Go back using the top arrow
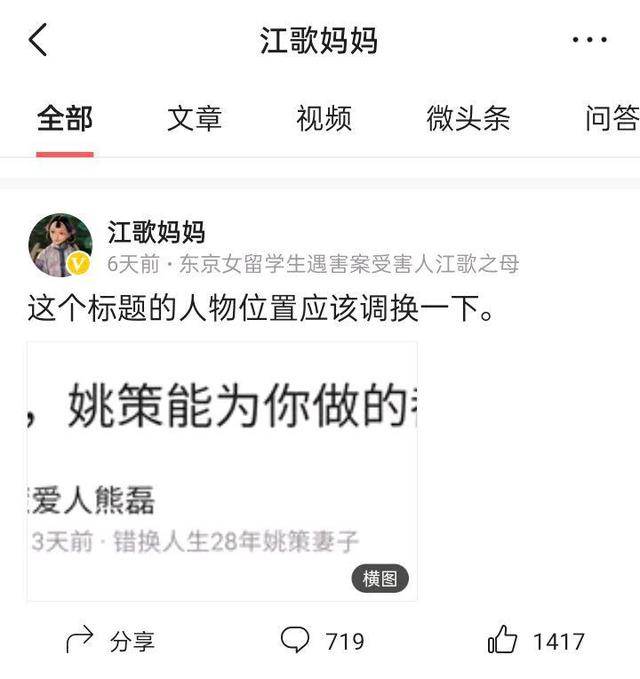This screenshot has height=679, width=640. coord(38,41)
